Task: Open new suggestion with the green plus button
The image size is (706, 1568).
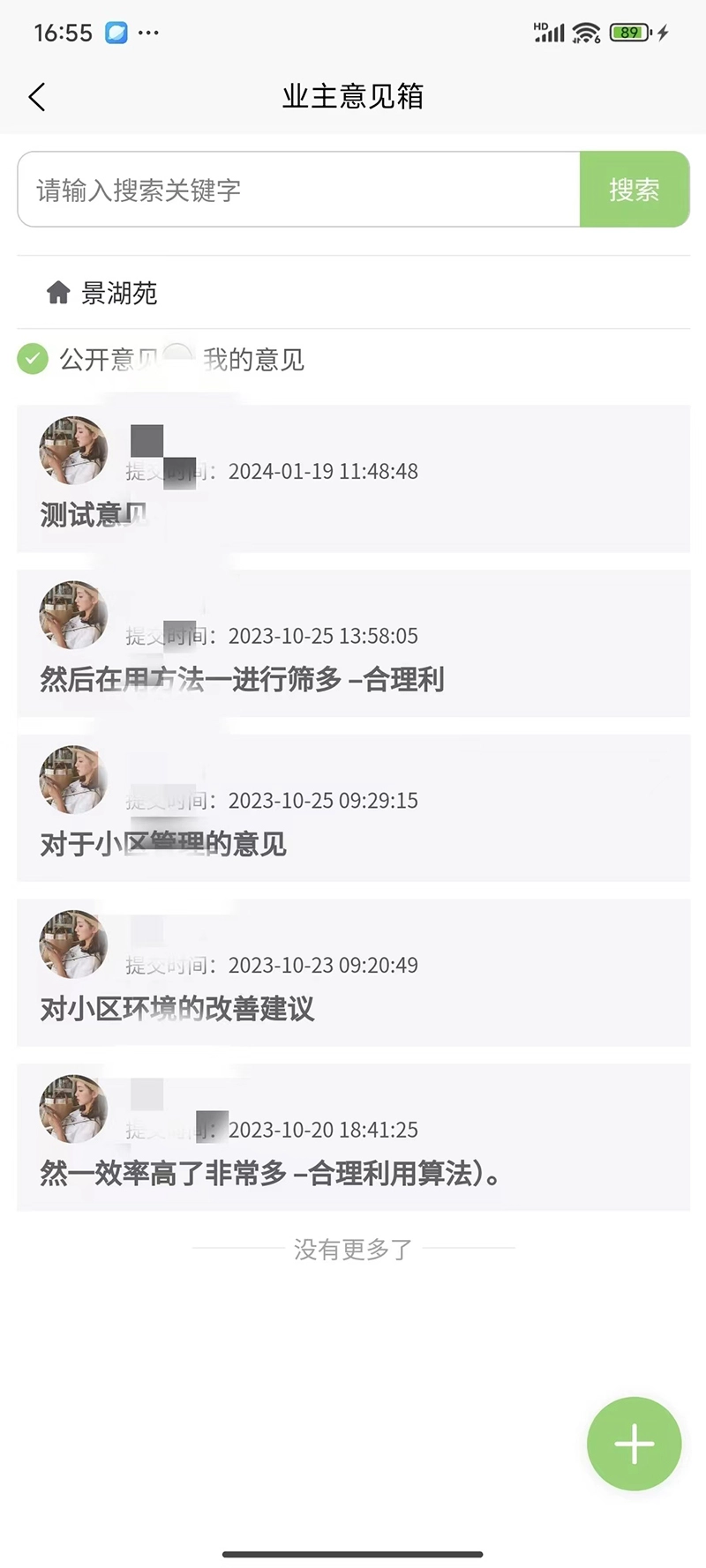Action: coord(634,1444)
